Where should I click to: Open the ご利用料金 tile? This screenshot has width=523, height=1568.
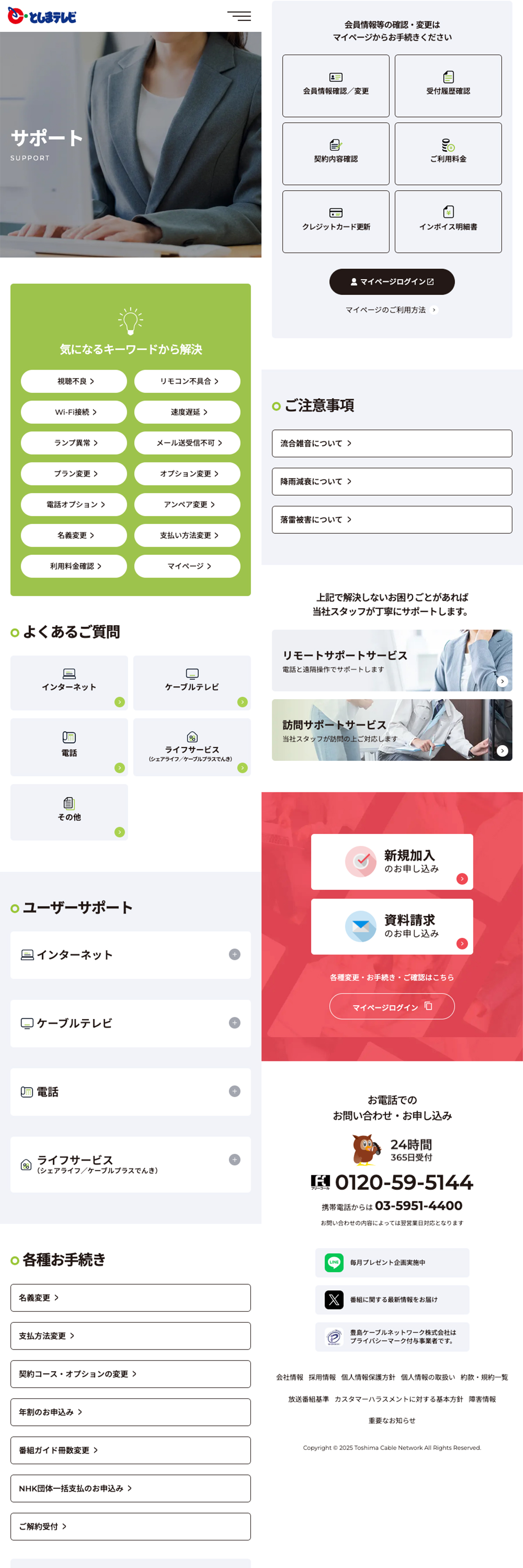pos(448,153)
